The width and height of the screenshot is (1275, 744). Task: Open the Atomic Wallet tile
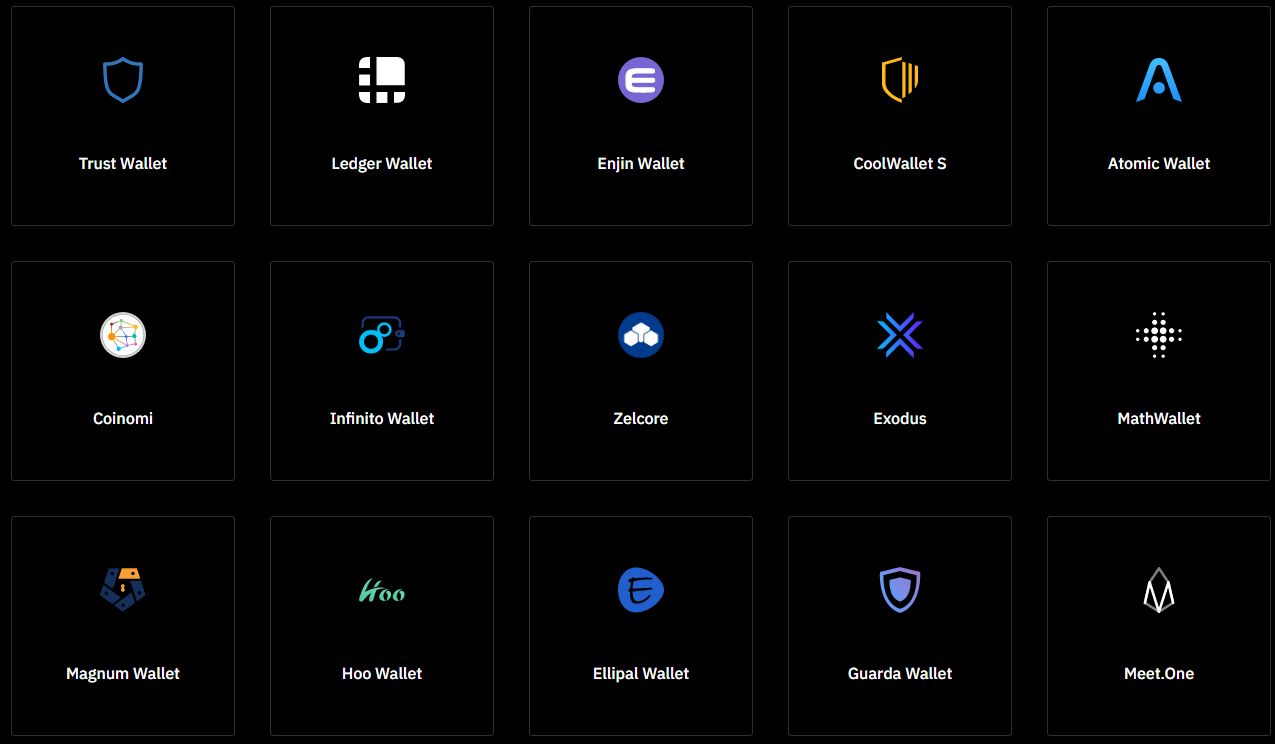tap(1159, 116)
